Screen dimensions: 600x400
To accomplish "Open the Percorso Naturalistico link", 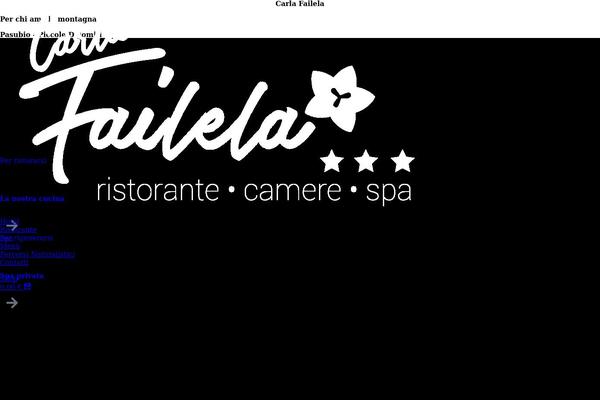I will (37, 254).
